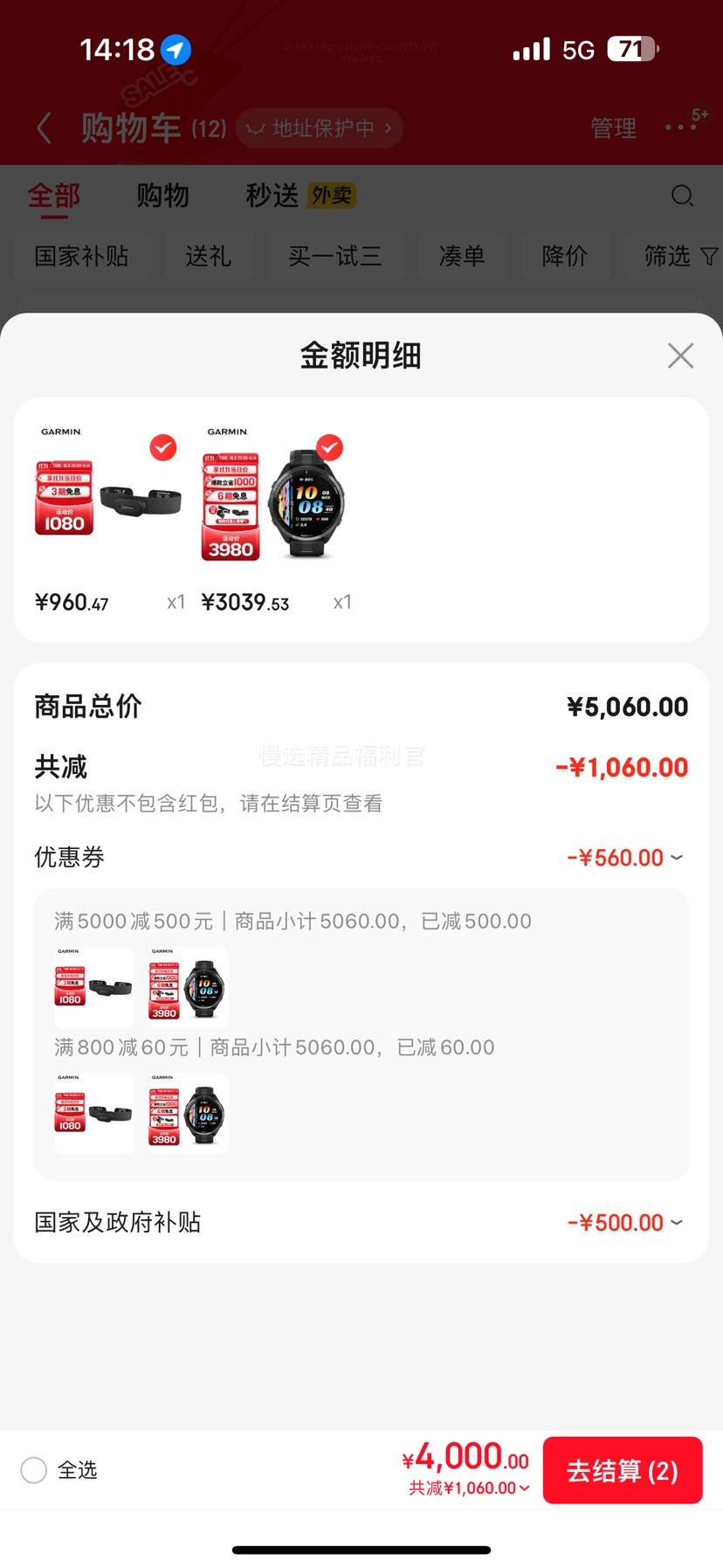This screenshot has height=1568, width=723.
Task: Uncheck the ¥960.47 Garmin heart rate strap
Action: [163, 448]
